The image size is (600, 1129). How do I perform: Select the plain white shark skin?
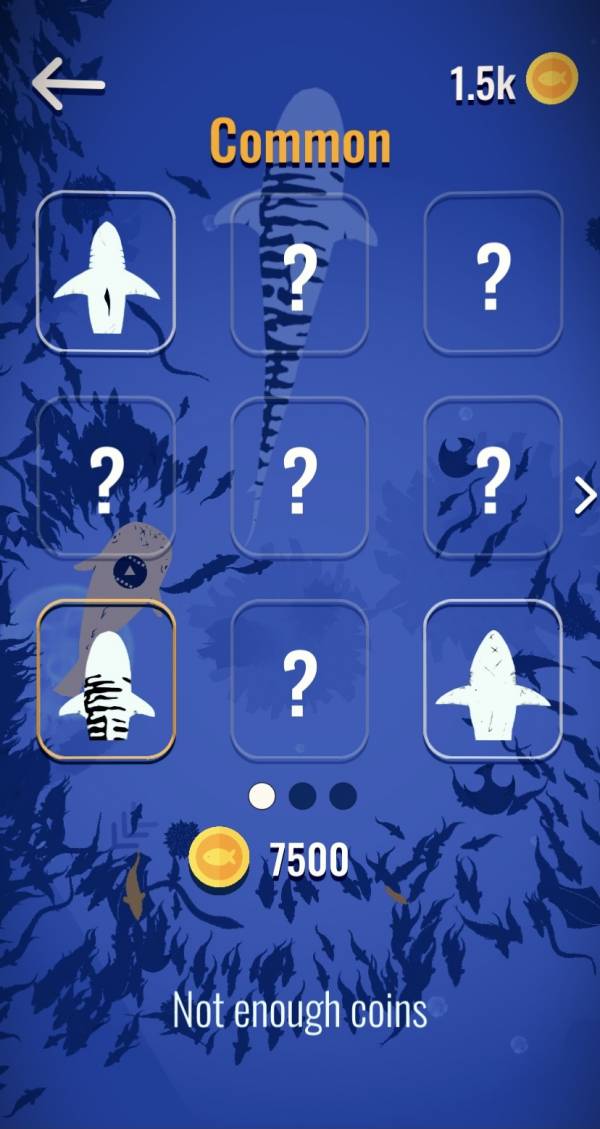[106, 272]
